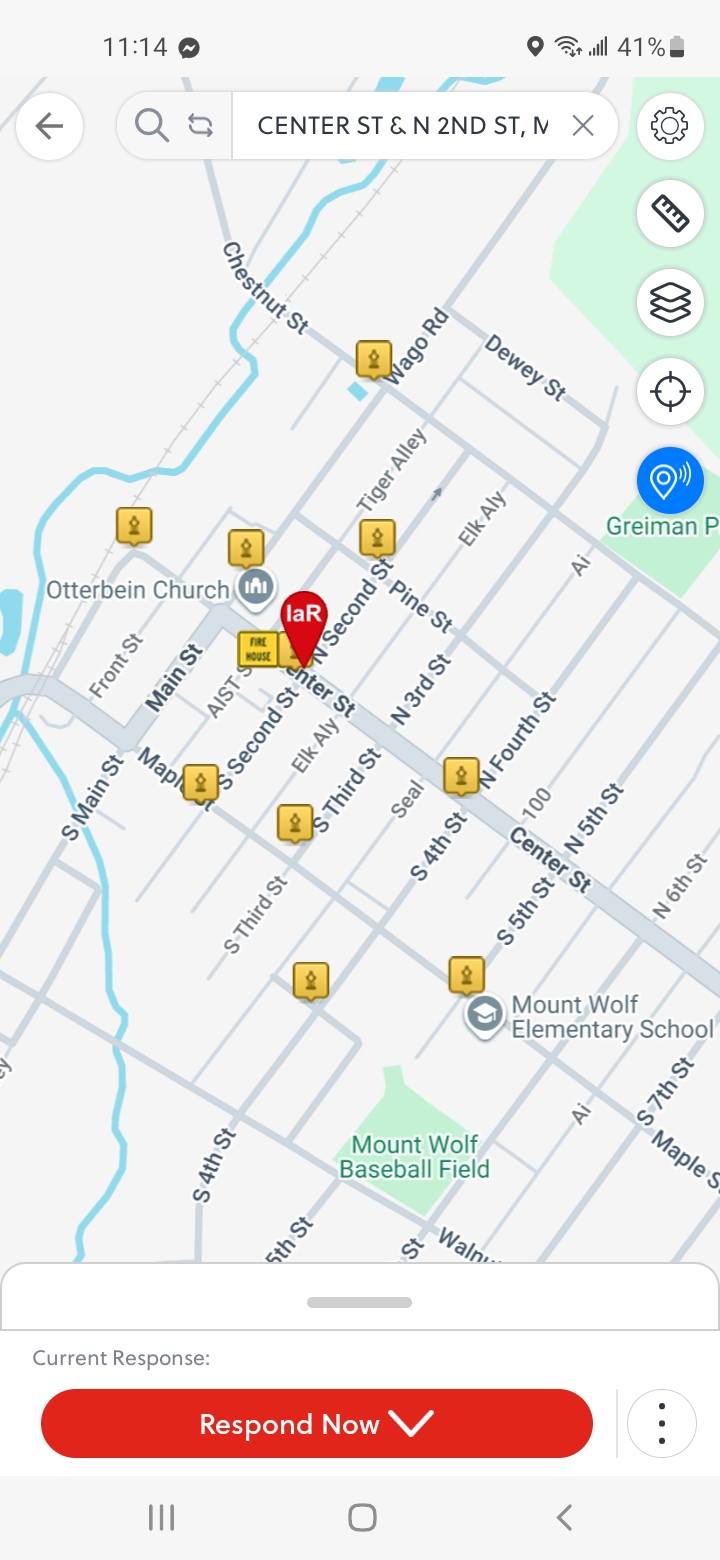Open the map layers menu
This screenshot has width=720, height=1560.
tap(669, 303)
